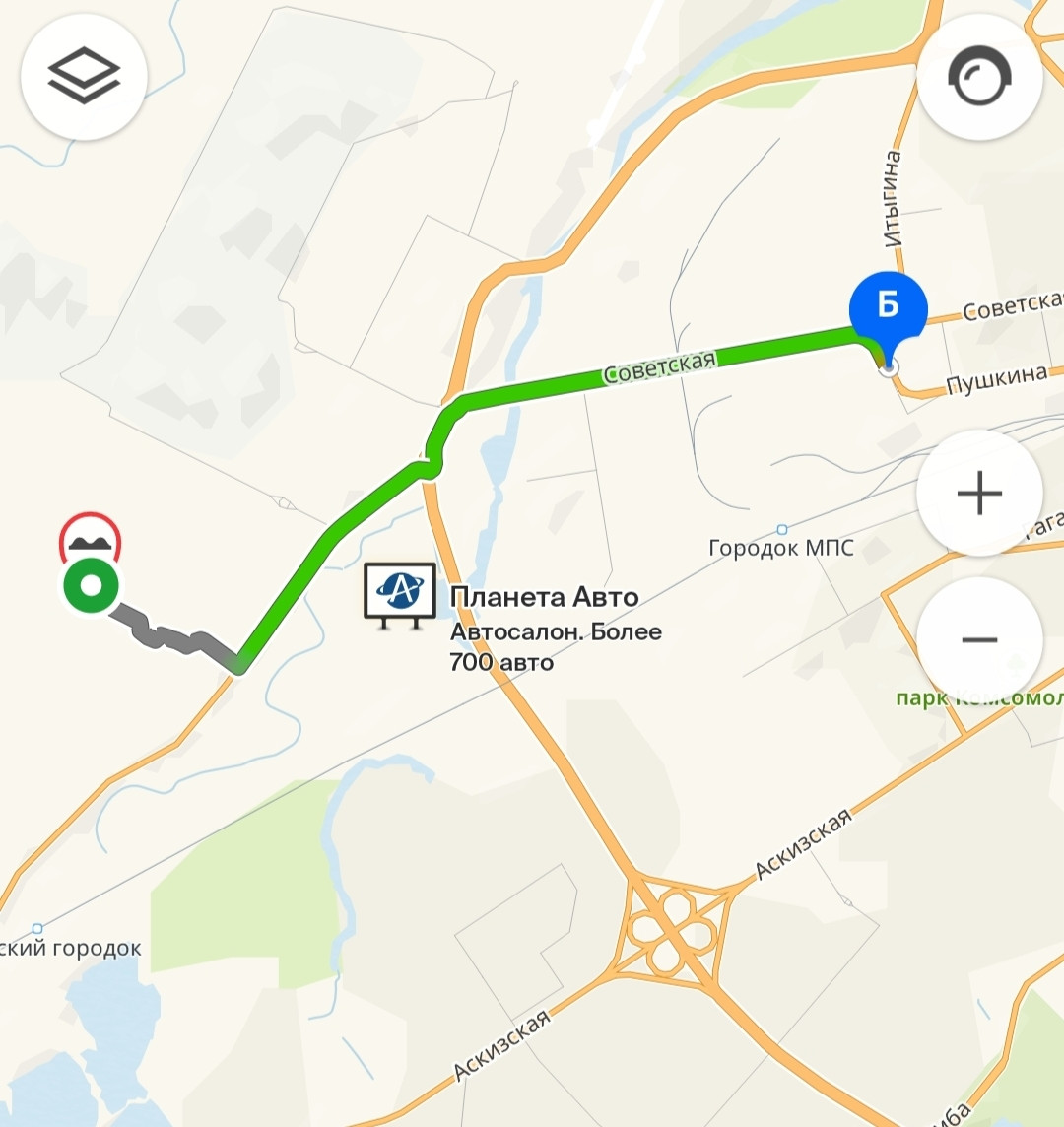Zoom in on the map
The image size is (1064, 1127).
[979, 494]
